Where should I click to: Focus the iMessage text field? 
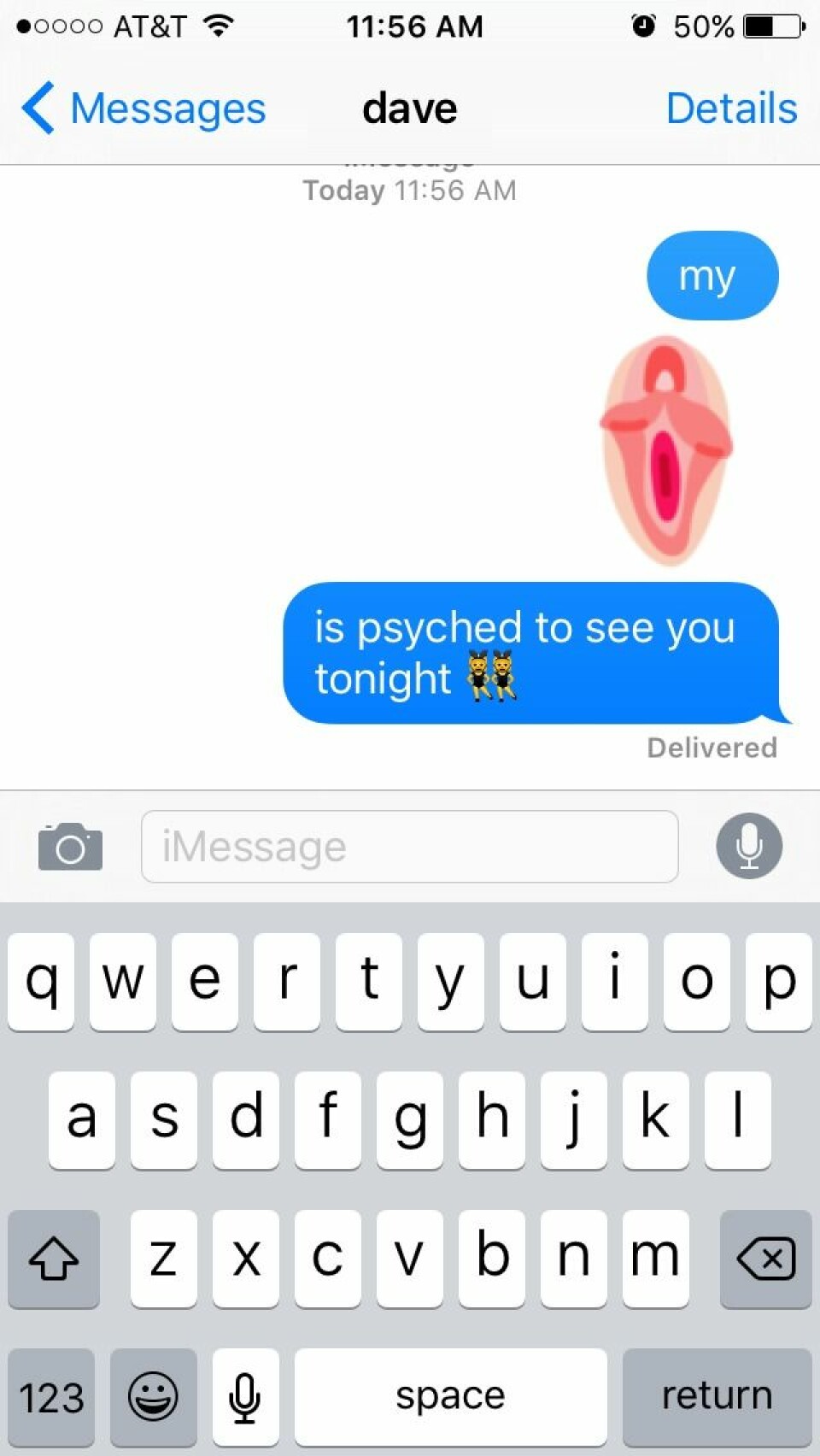click(410, 846)
